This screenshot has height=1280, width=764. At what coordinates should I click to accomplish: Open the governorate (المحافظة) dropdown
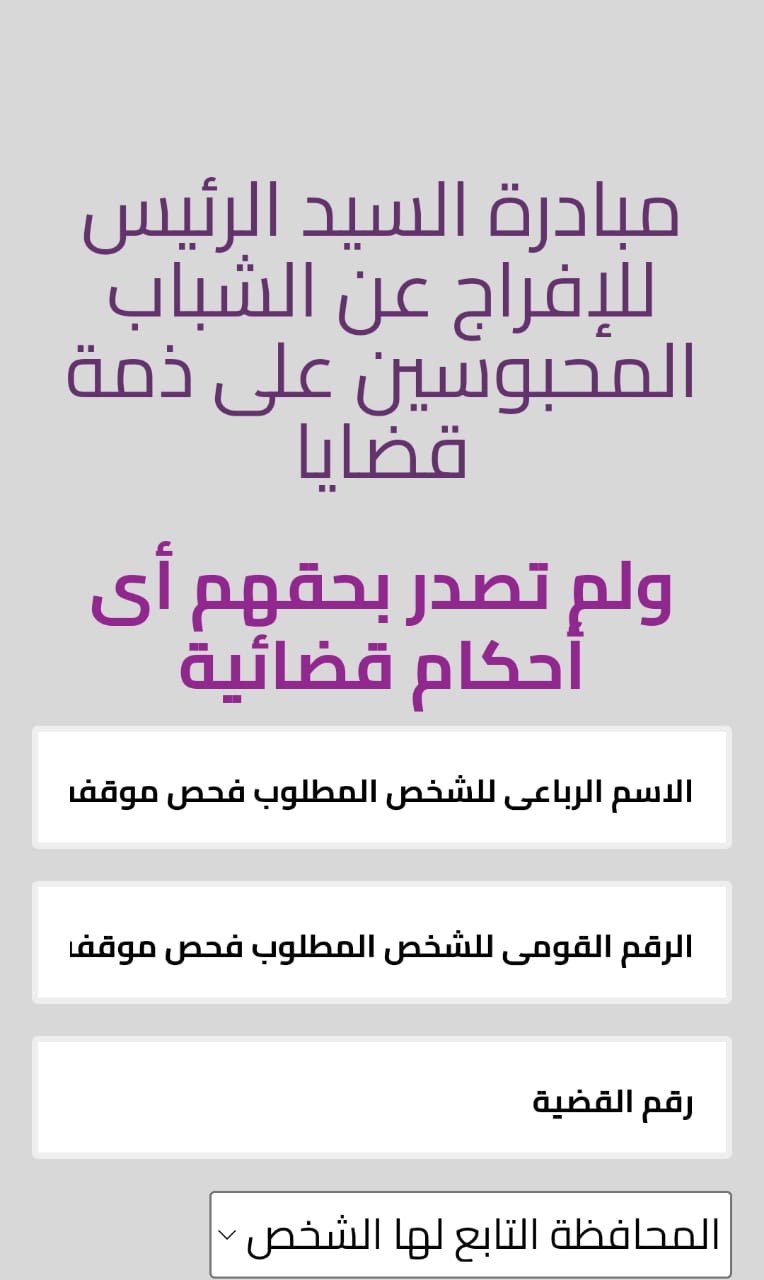pyautogui.click(x=470, y=1234)
